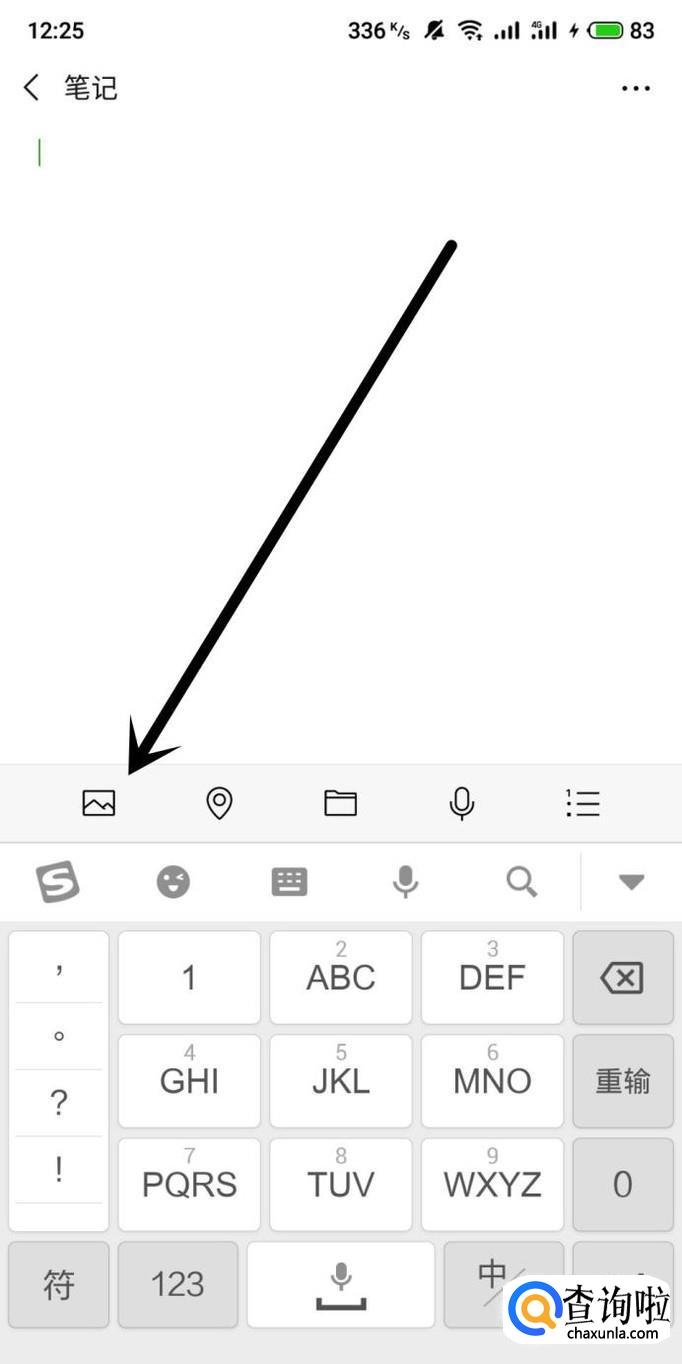Open the Sogou keyboard logo menu

coord(58,882)
